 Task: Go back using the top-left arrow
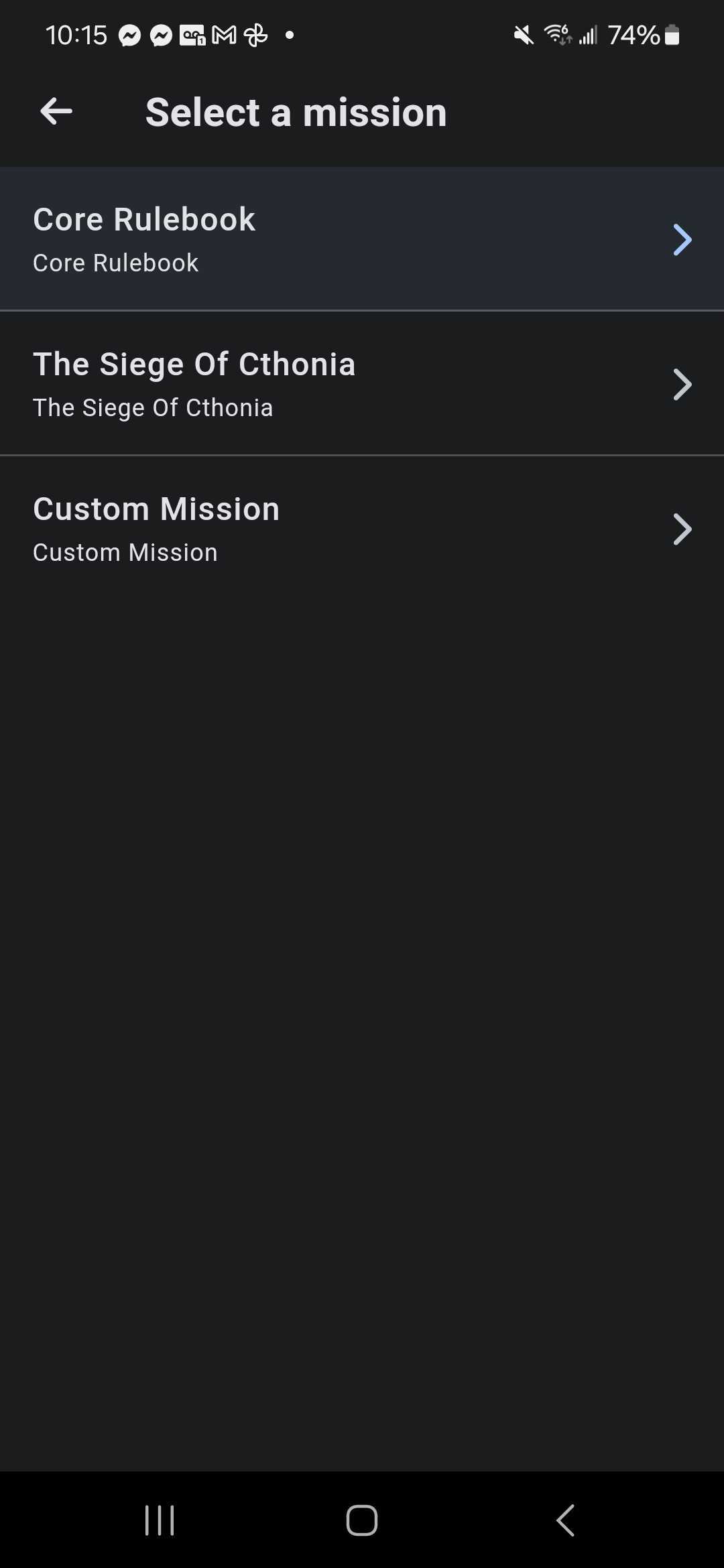coord(56,111)
